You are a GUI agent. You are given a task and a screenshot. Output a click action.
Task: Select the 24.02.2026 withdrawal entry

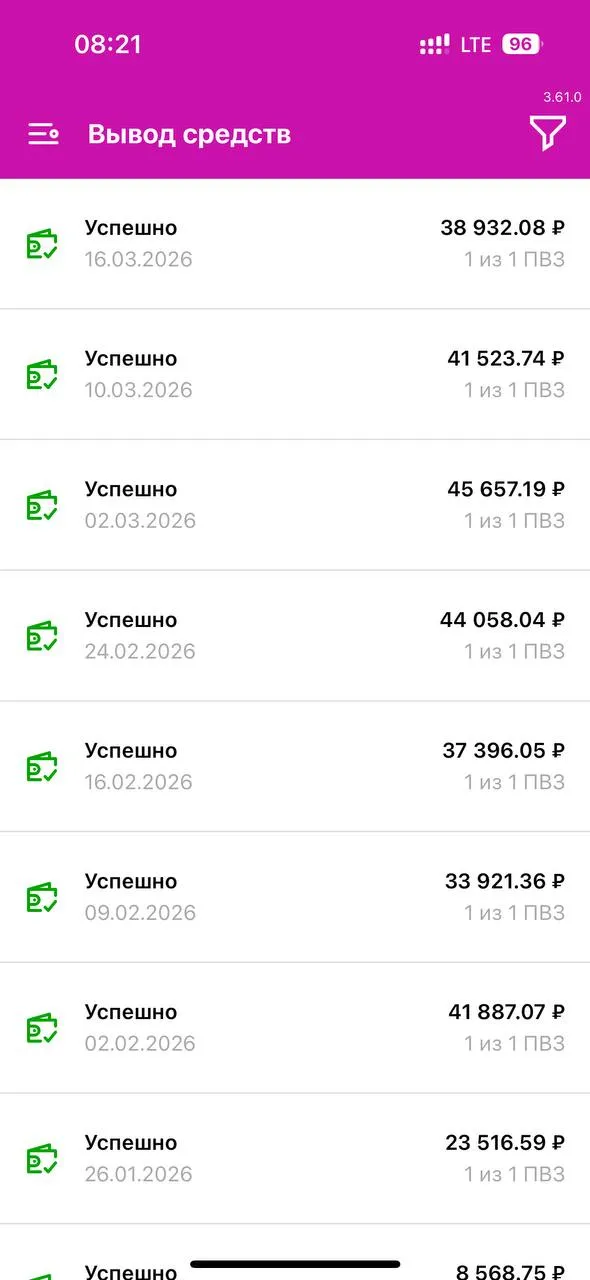(x=295, y=636)
